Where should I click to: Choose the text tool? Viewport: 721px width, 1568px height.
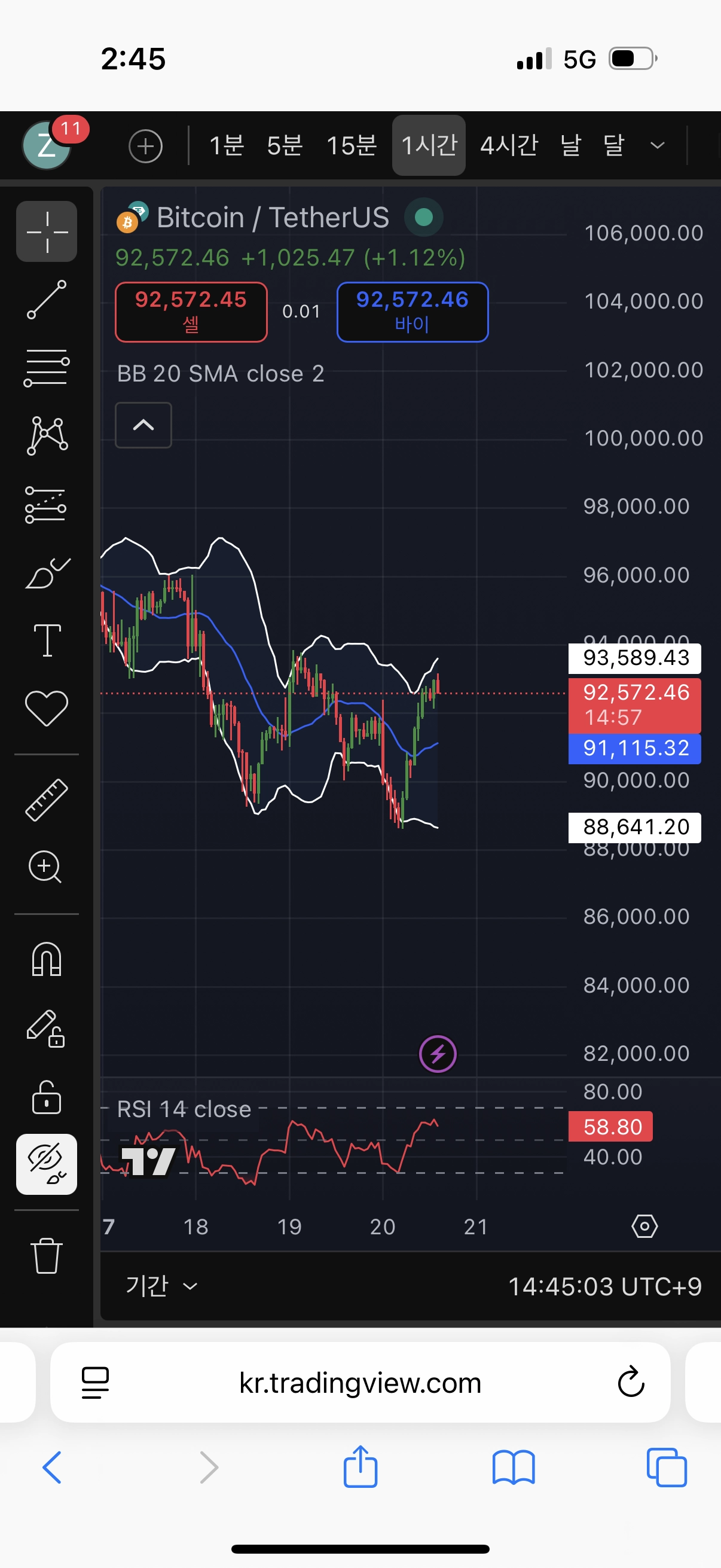[x=47, y=640]
